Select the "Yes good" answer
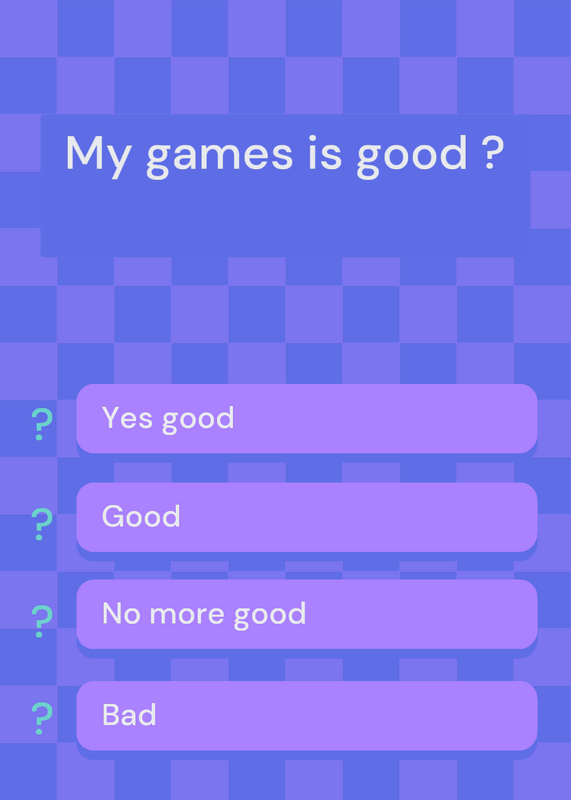Image resolution: width=571 pixels, height=800 pixels. [x=307, y=418]
